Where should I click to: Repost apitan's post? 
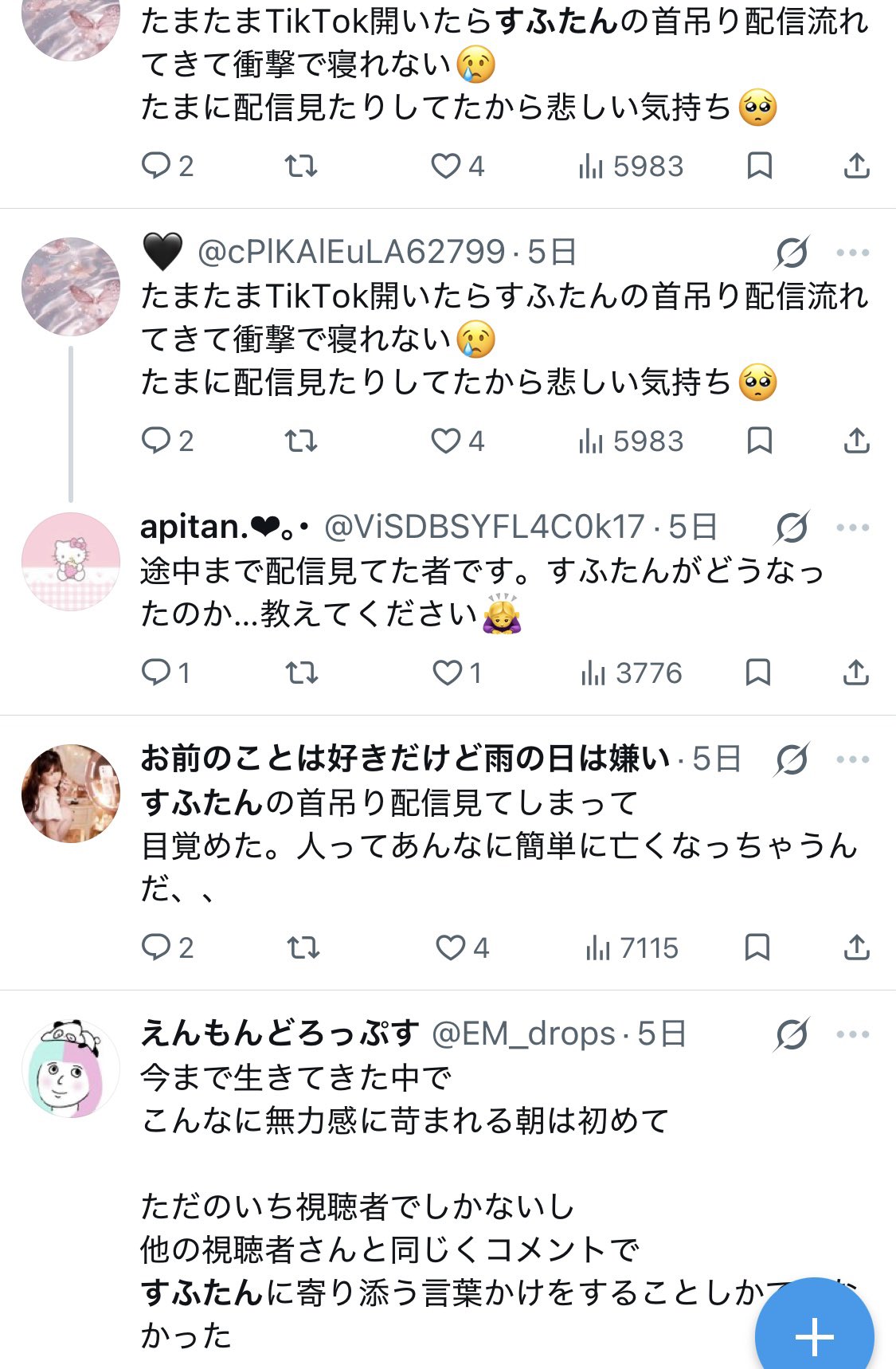[x=302, y=673]
